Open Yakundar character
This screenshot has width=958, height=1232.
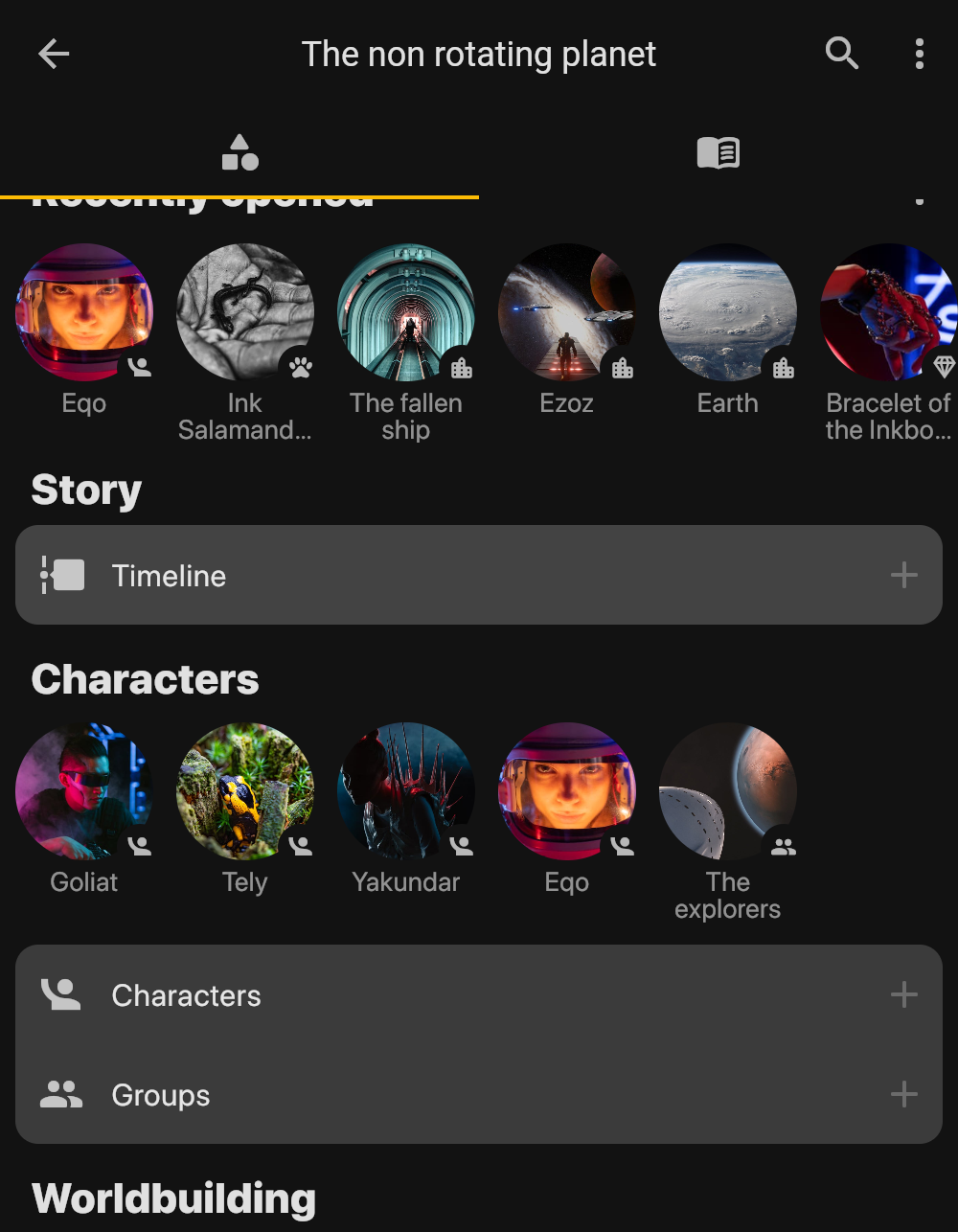point(406,791)
